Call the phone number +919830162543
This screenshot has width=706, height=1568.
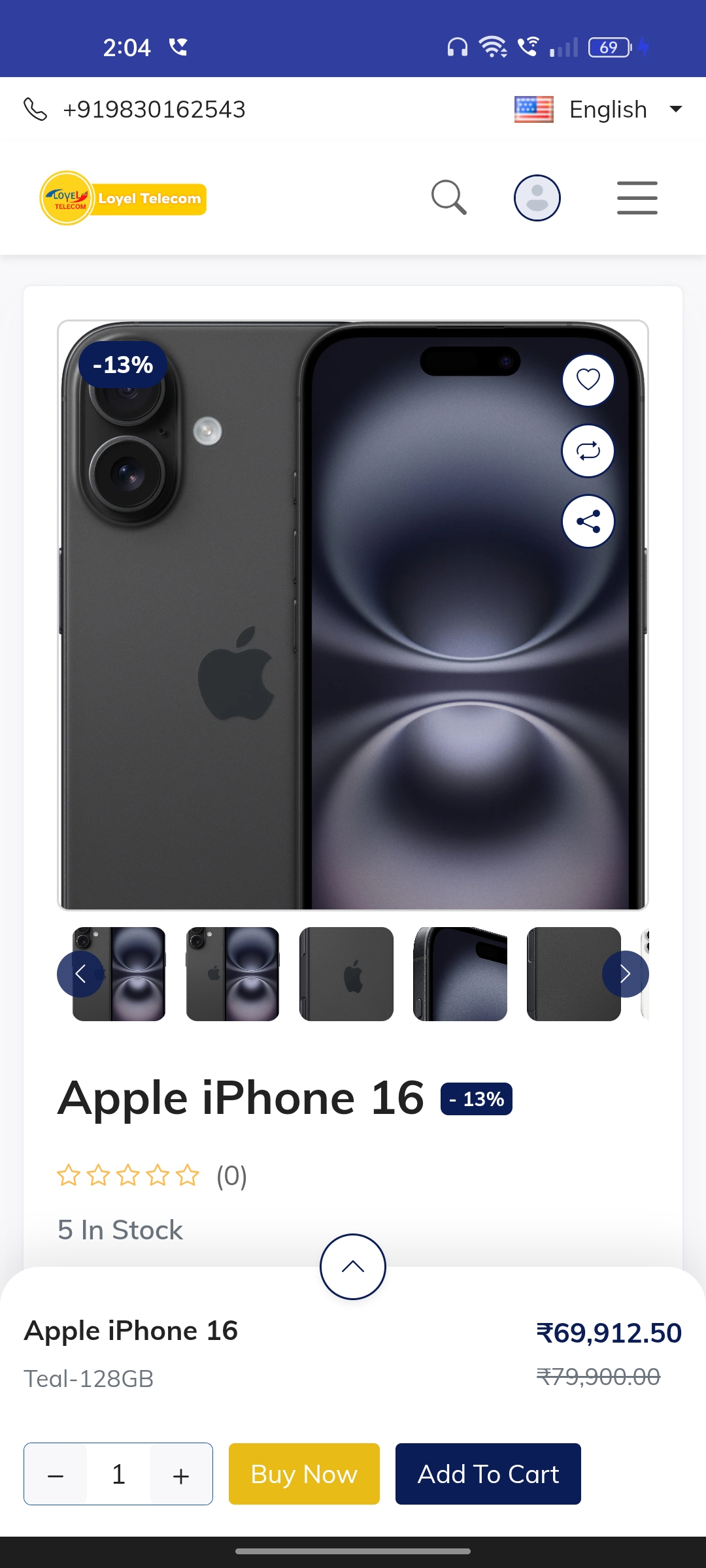(153, 110)
